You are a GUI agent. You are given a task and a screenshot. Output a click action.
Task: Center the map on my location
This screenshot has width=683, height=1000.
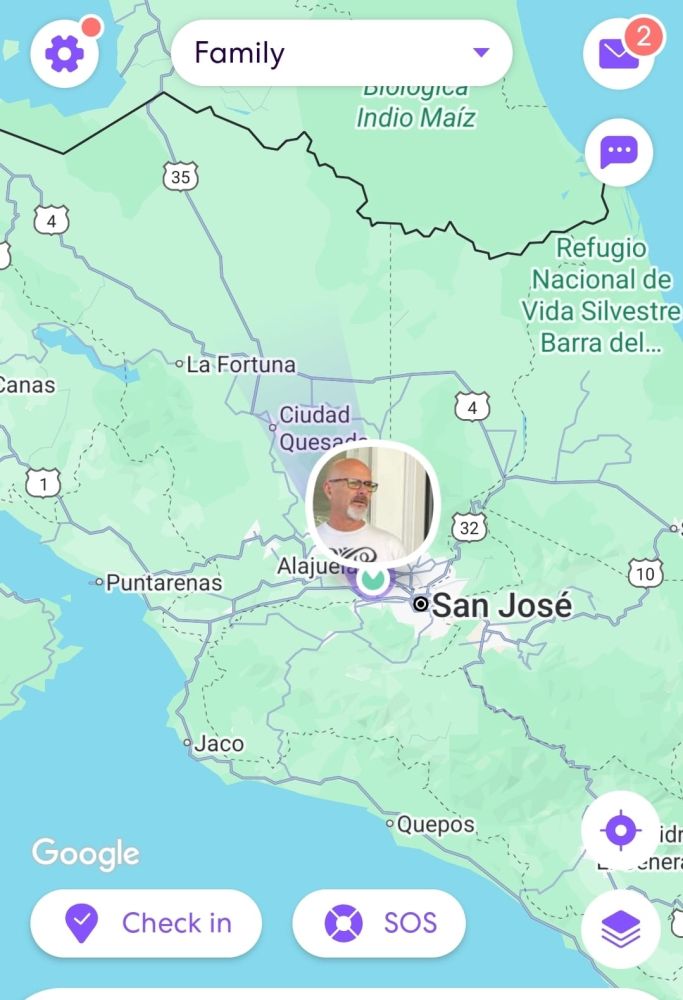pyautogui.click(x=620, y=831)
